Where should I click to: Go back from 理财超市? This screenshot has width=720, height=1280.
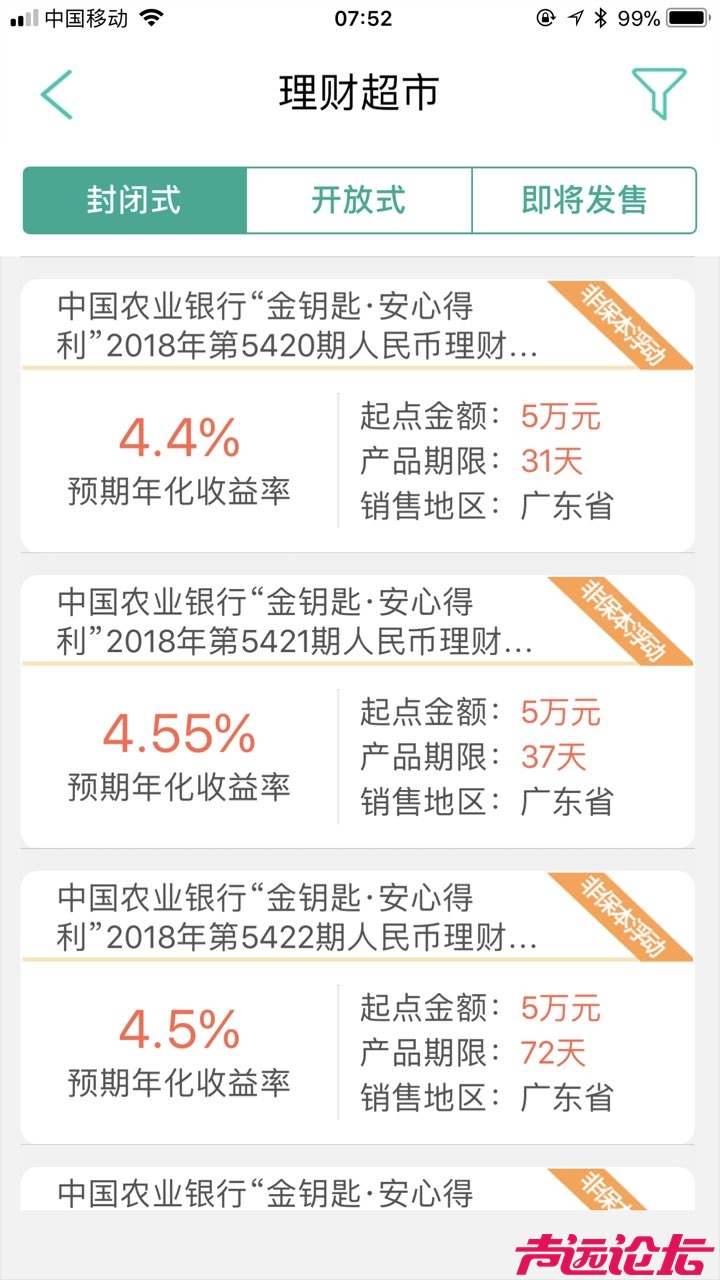[56, 95]
